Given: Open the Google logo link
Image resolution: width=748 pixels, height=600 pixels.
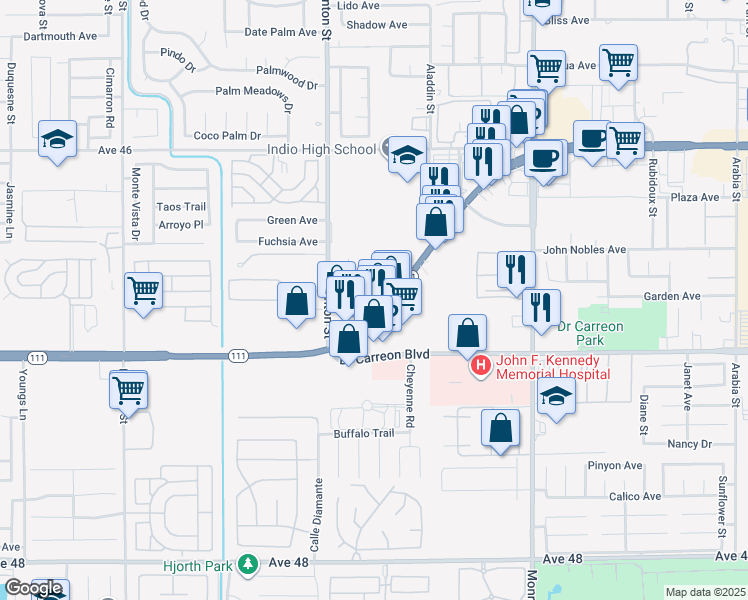Looking at the screenshot, I should (33, 589).
